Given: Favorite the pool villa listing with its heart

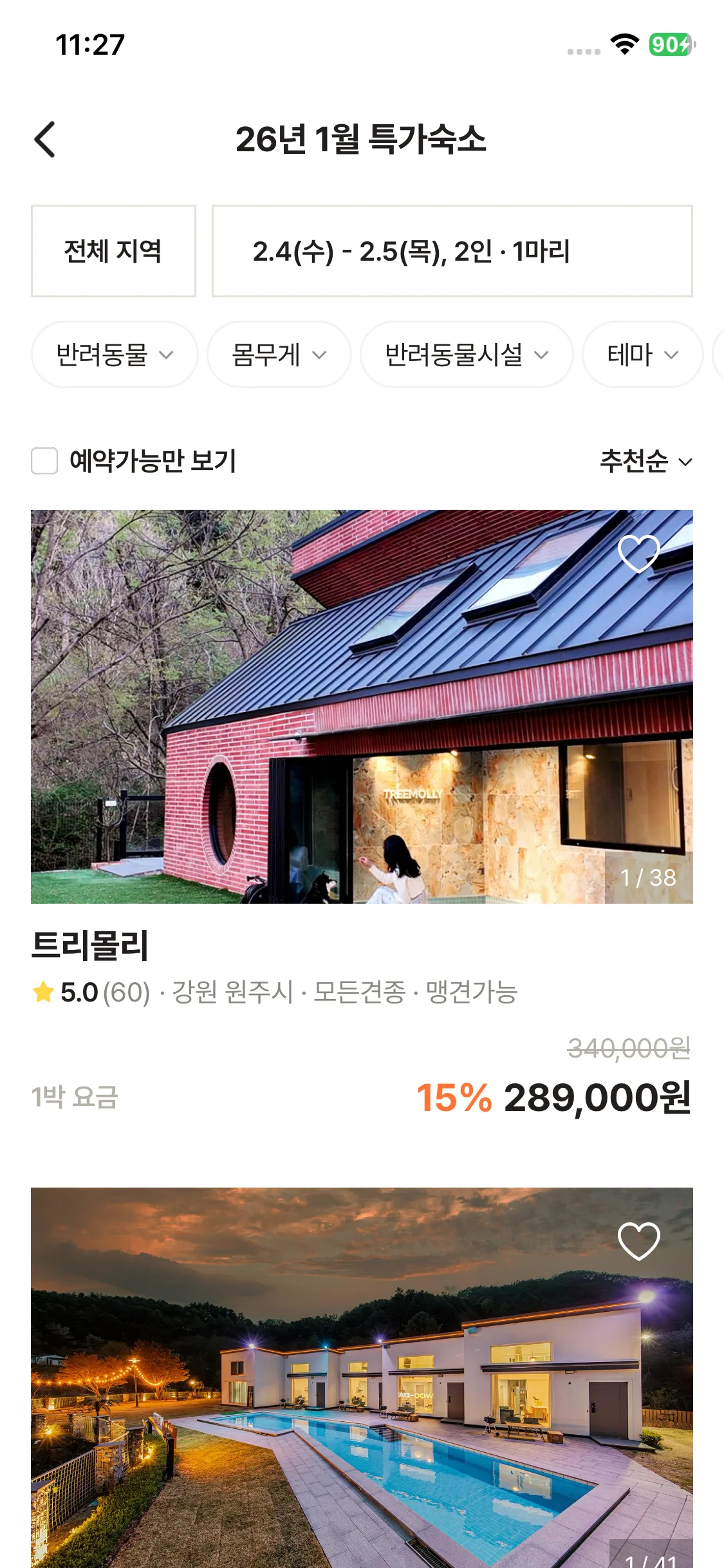Looking at the screenshot, I should [x=639, y=1241].
